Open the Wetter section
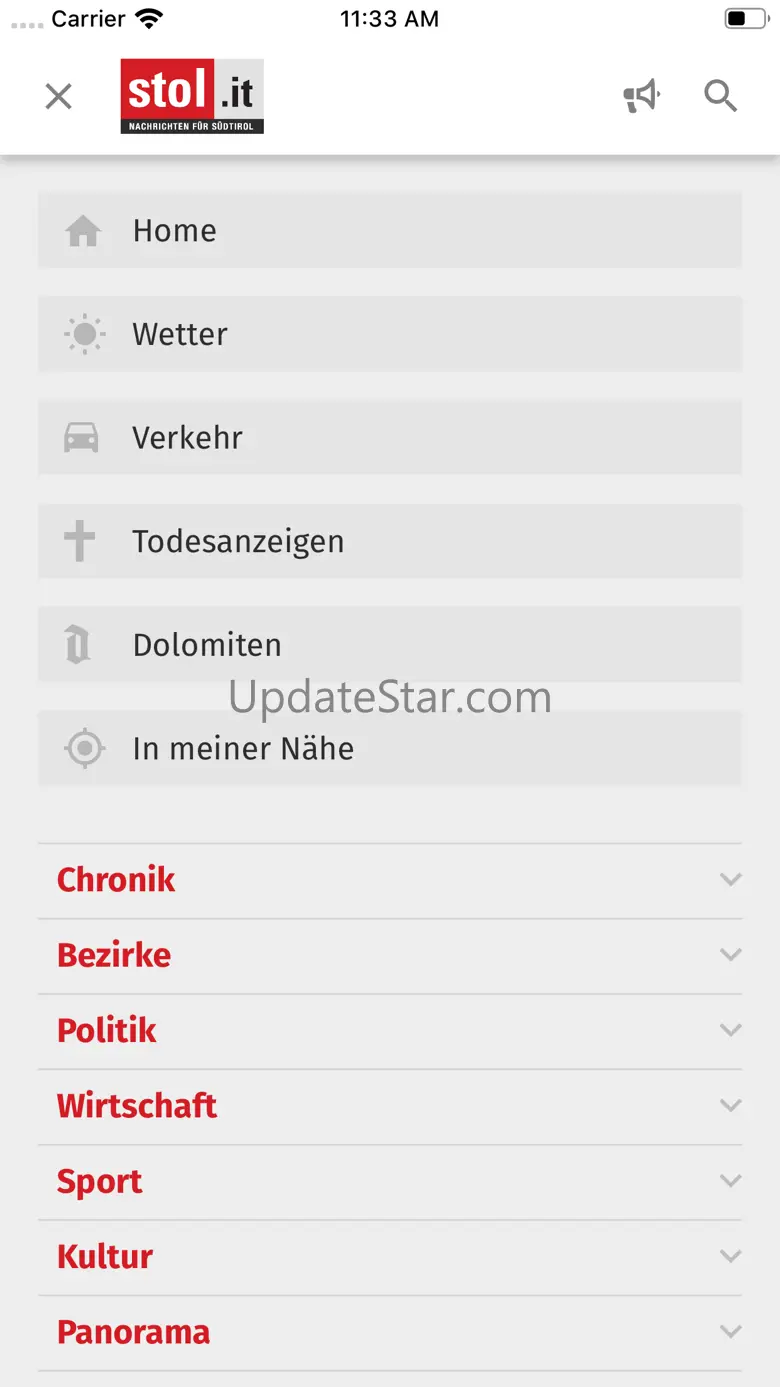 point(390,334)
